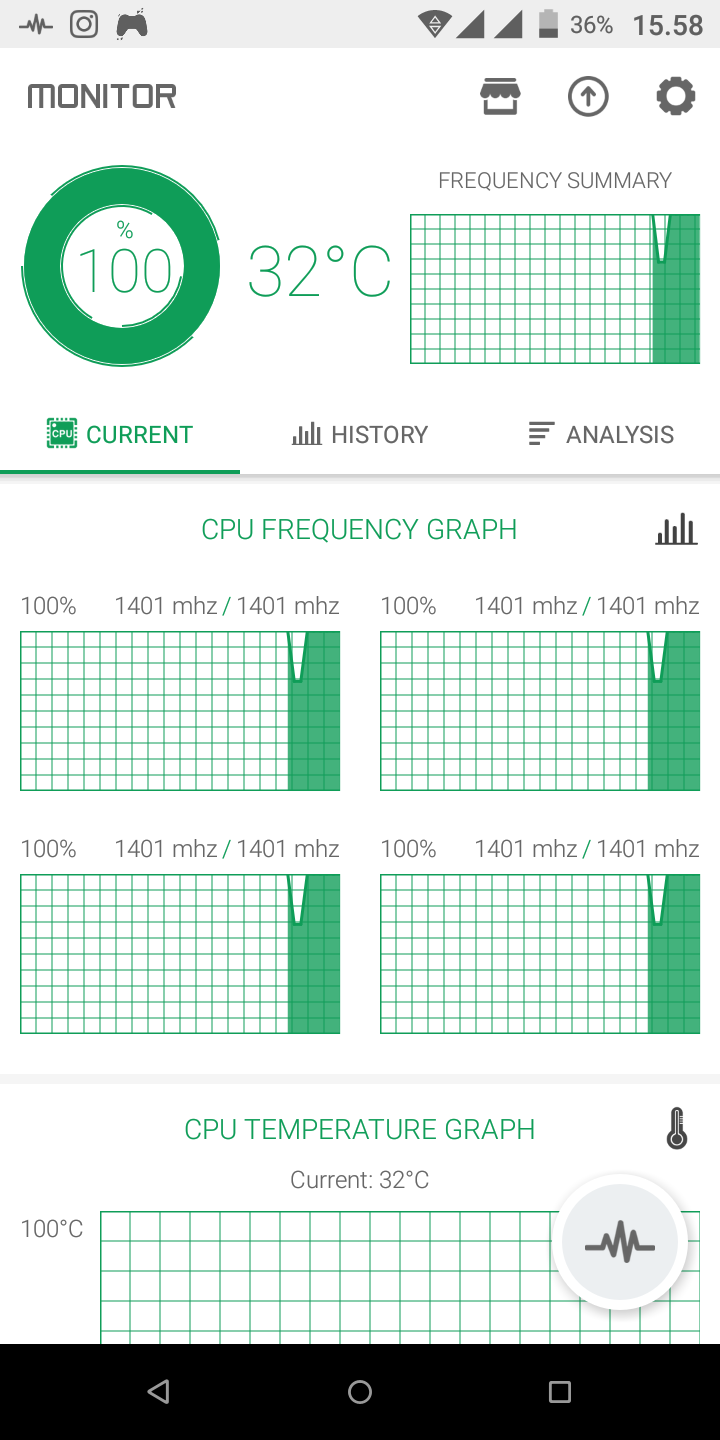Open settings via the gear icon
Viewport: 720px width, 1440px height.
[x=676, y=97]
